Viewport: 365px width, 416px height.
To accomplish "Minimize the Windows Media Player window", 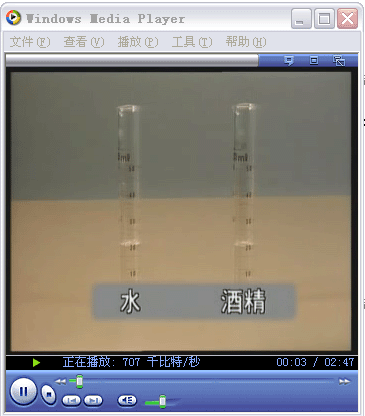I will (301, 19).
